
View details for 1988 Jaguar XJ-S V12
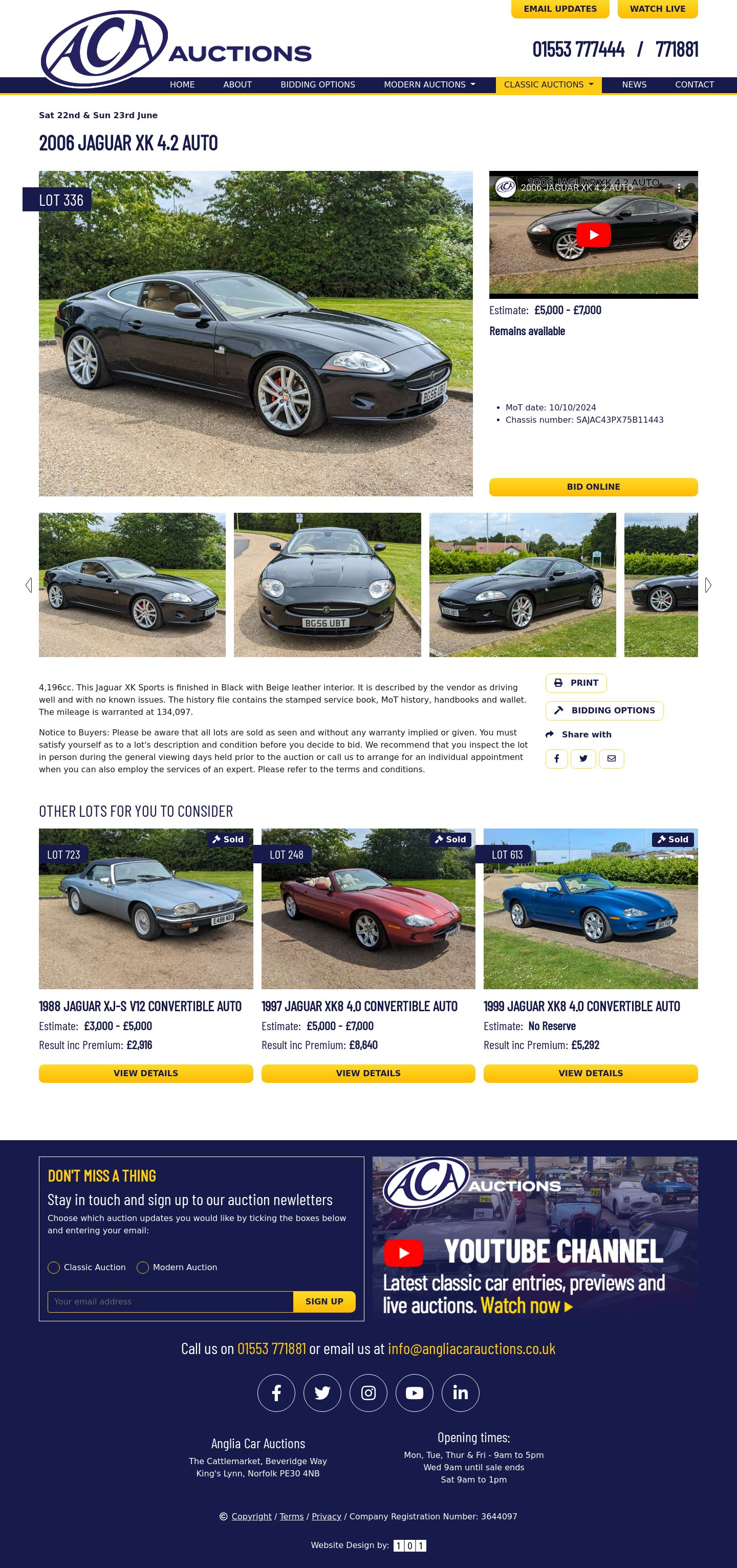(x=145, y=1073)
